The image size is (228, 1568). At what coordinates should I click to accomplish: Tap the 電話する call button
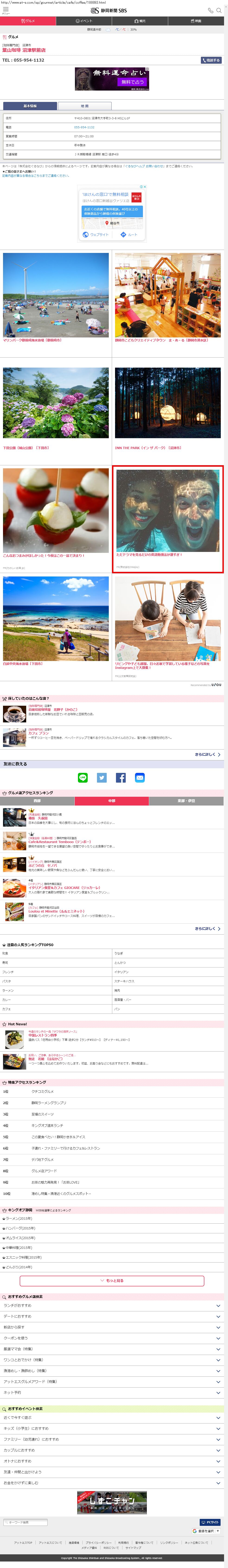pyautogui.click(x=211, y=60)
